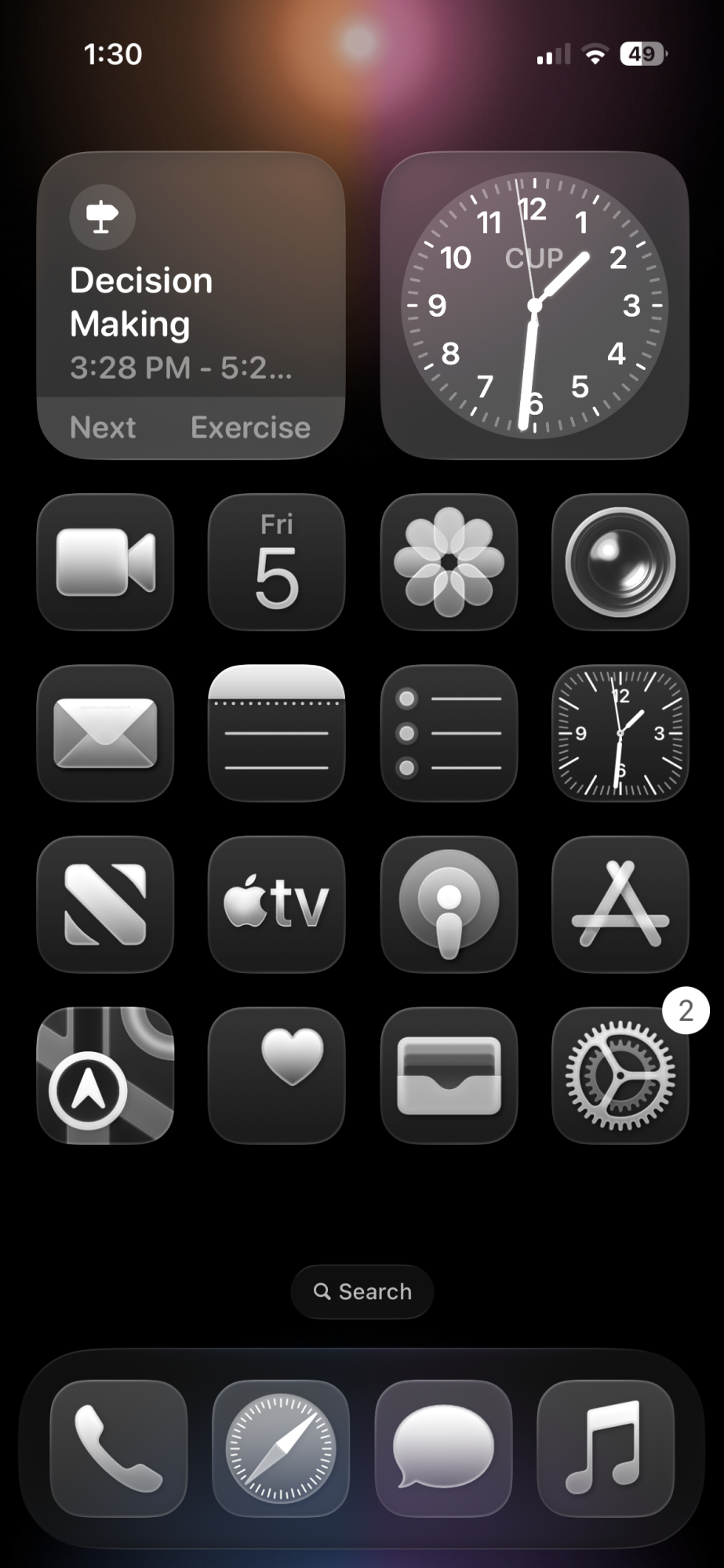Open the Mail app
This screenshot has width=724, height=1568.
(105, 733)
